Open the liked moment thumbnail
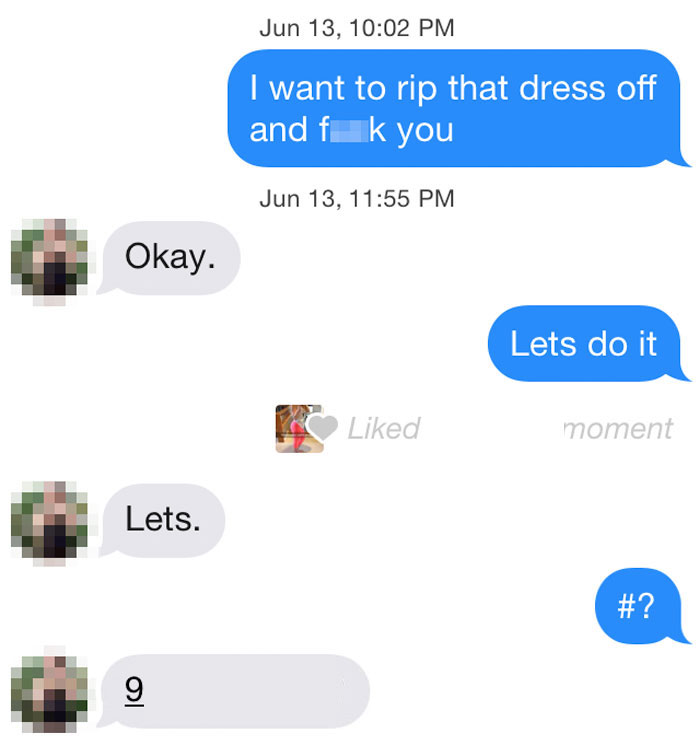The width and height of the screenshot is (700, 745). point(299,429)
